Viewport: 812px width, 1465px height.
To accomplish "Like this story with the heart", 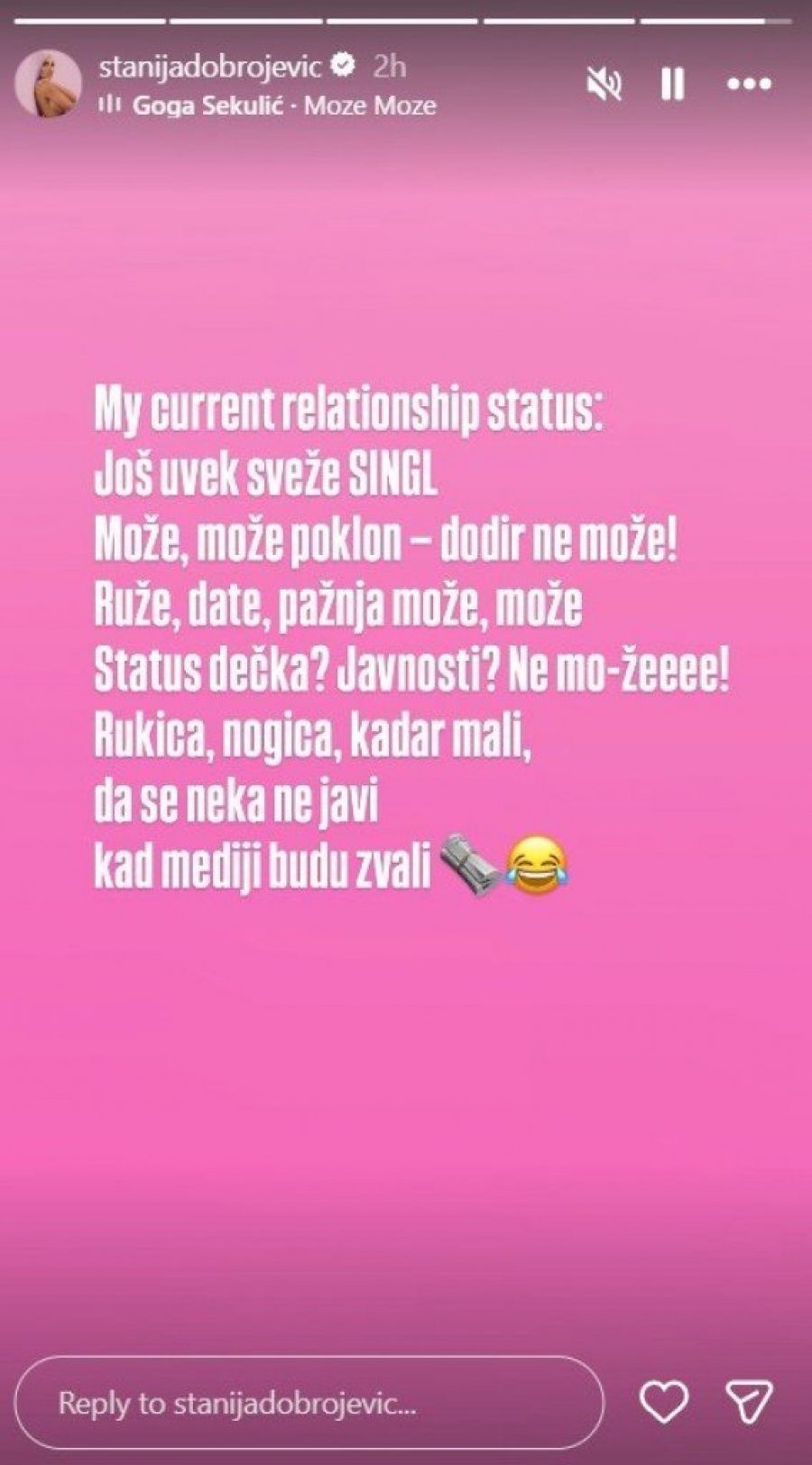I will [663, 1402].
